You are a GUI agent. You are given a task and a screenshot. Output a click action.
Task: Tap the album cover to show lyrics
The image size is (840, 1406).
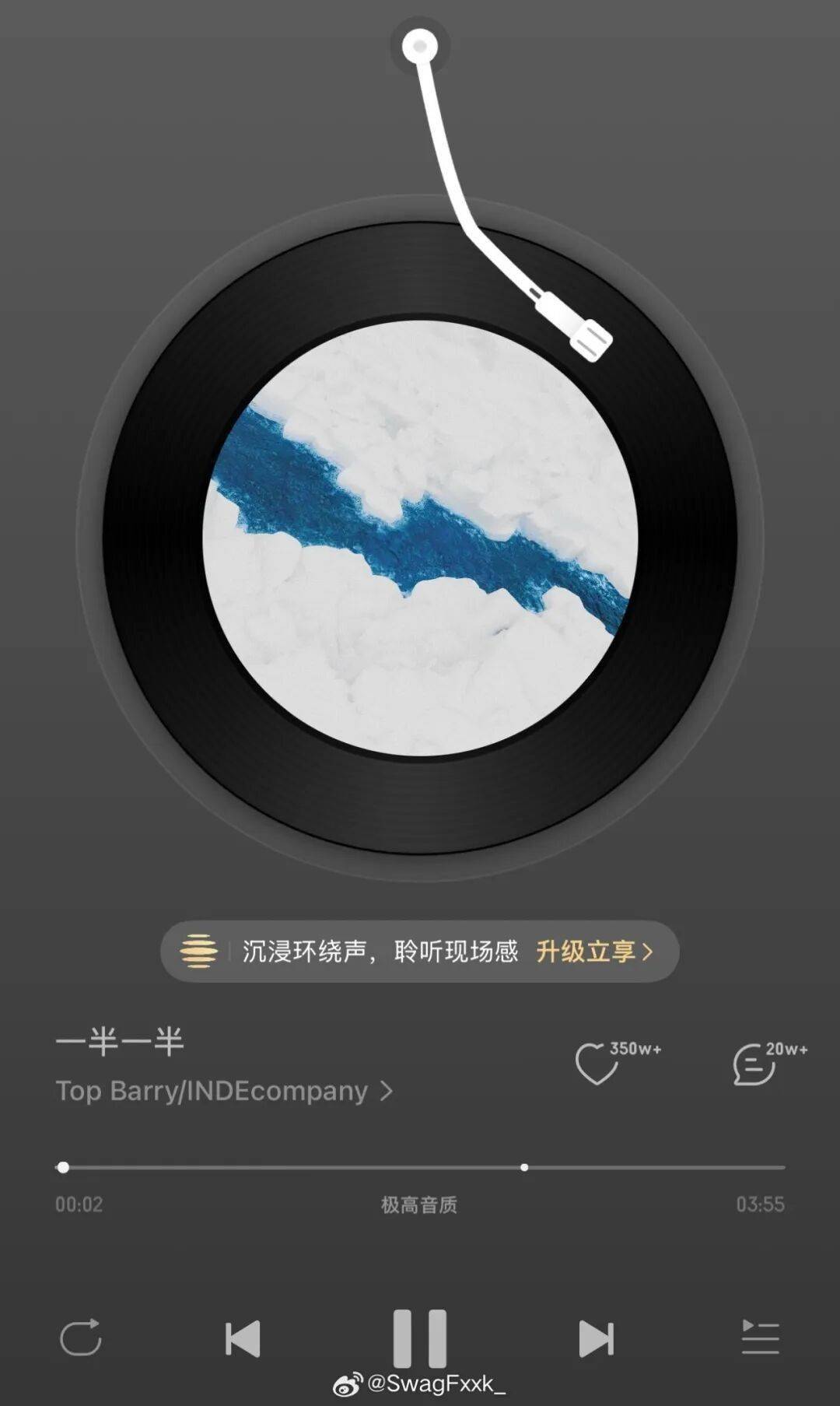click(x=421, y=538)
